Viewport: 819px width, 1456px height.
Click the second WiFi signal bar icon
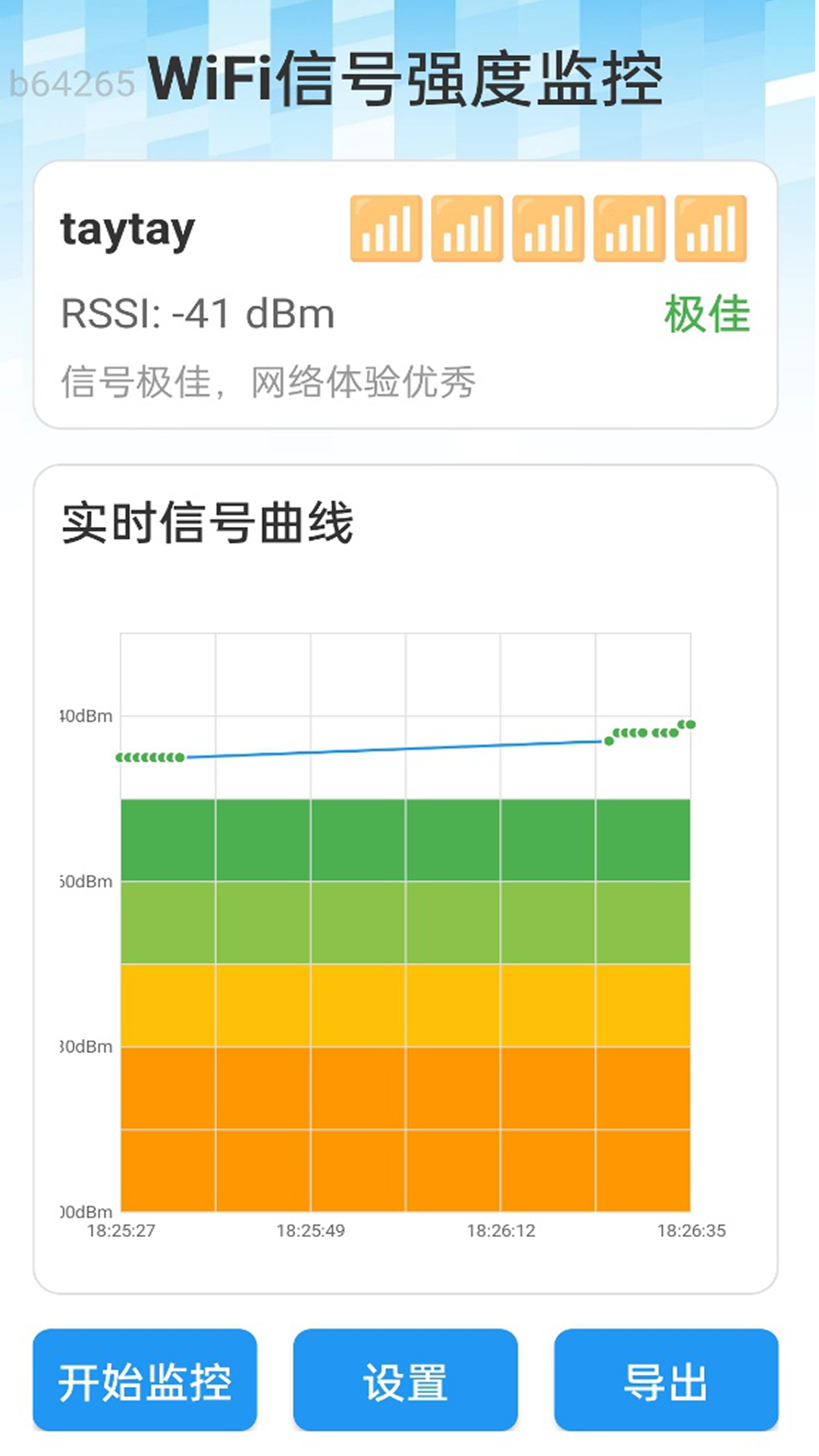[466, 228]
